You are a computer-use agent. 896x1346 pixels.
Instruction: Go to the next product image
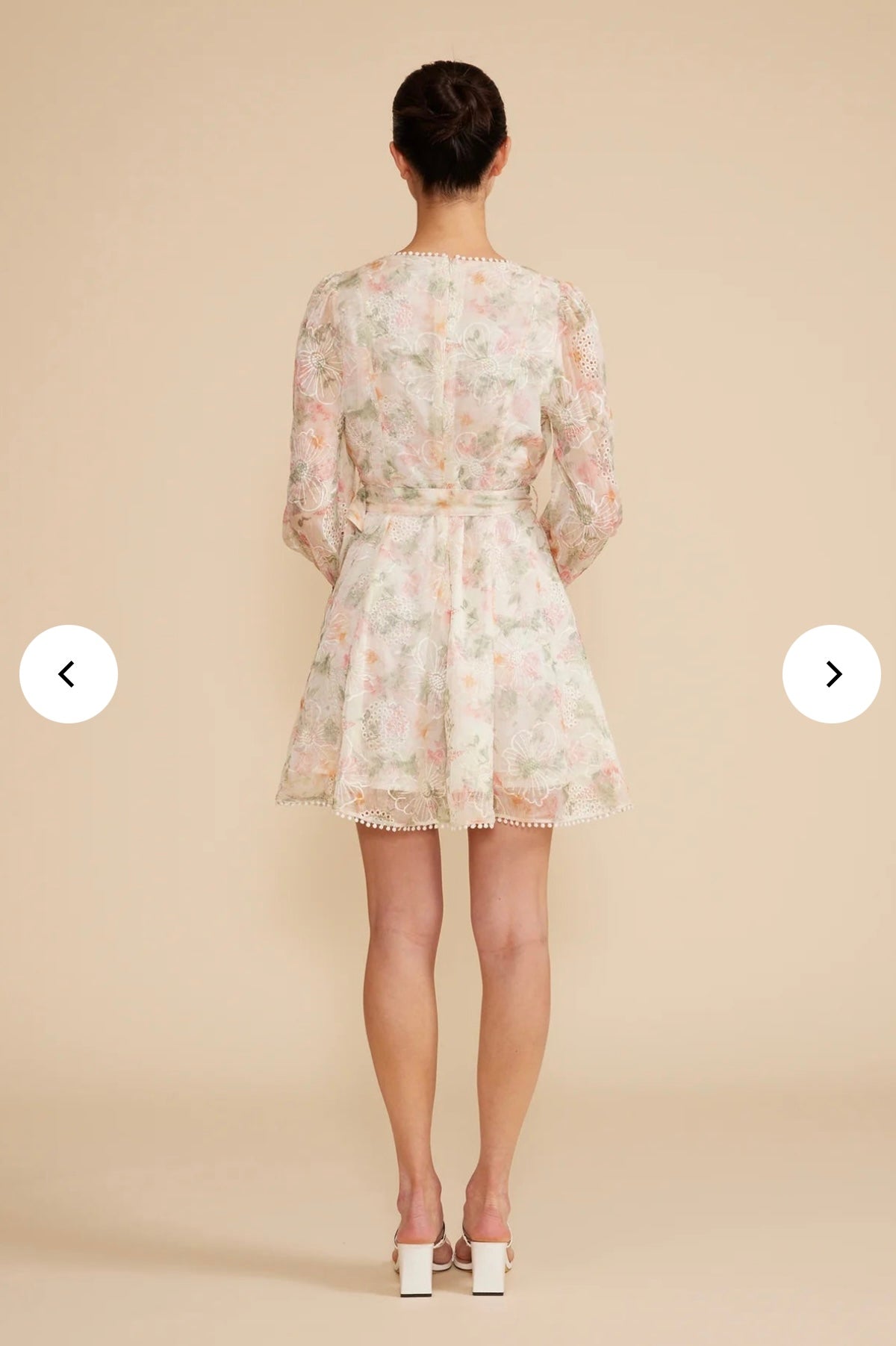tap(831, 674)
